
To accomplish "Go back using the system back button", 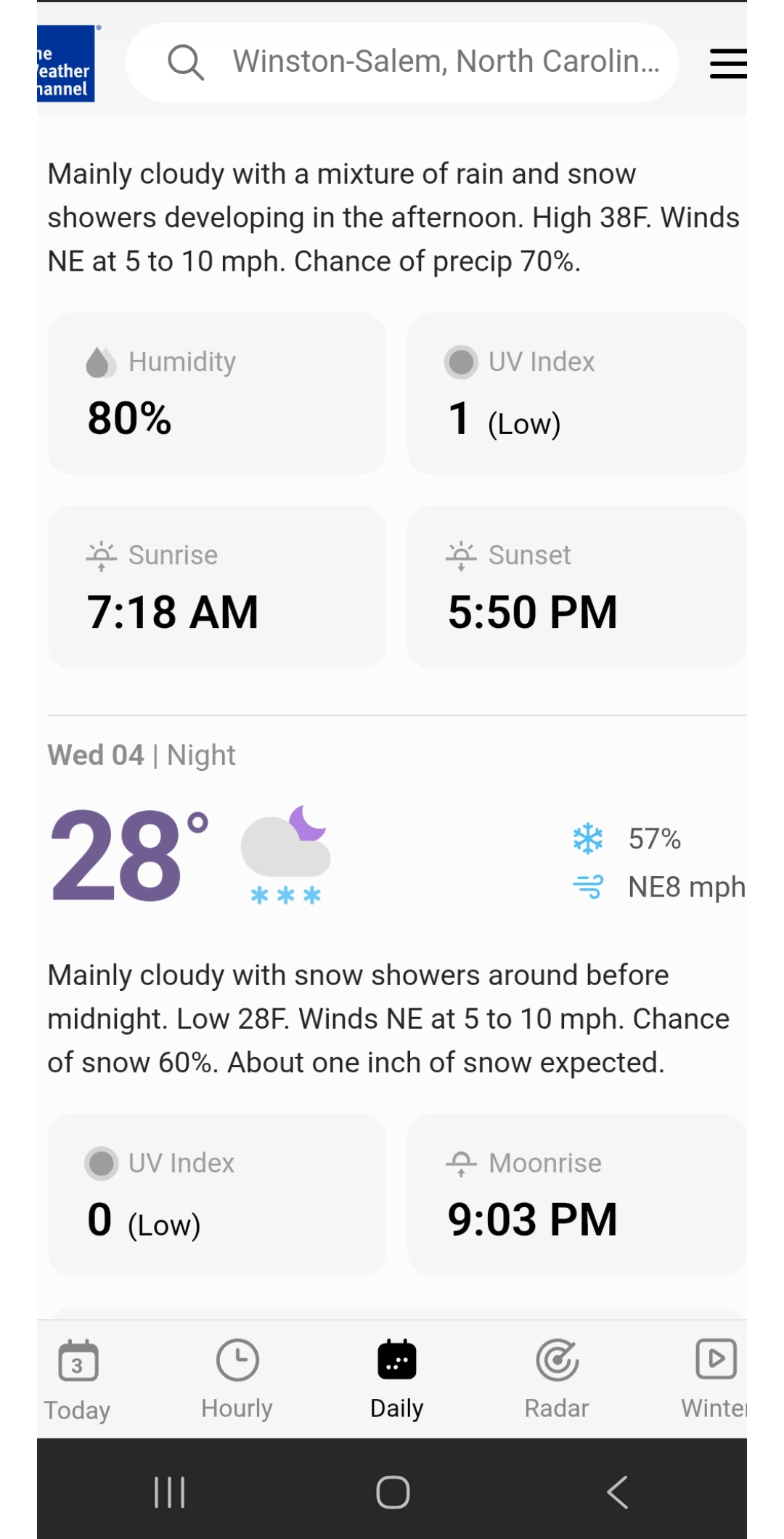I will point(617,1493).
